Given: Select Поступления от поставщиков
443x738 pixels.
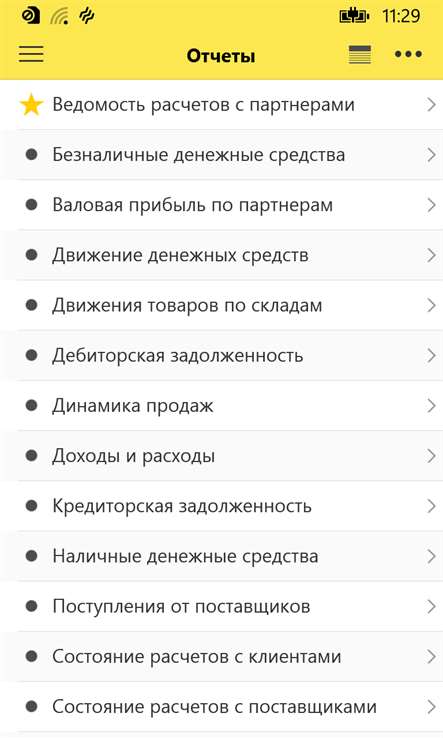Looking at the screenshot, I should [221, 606].
